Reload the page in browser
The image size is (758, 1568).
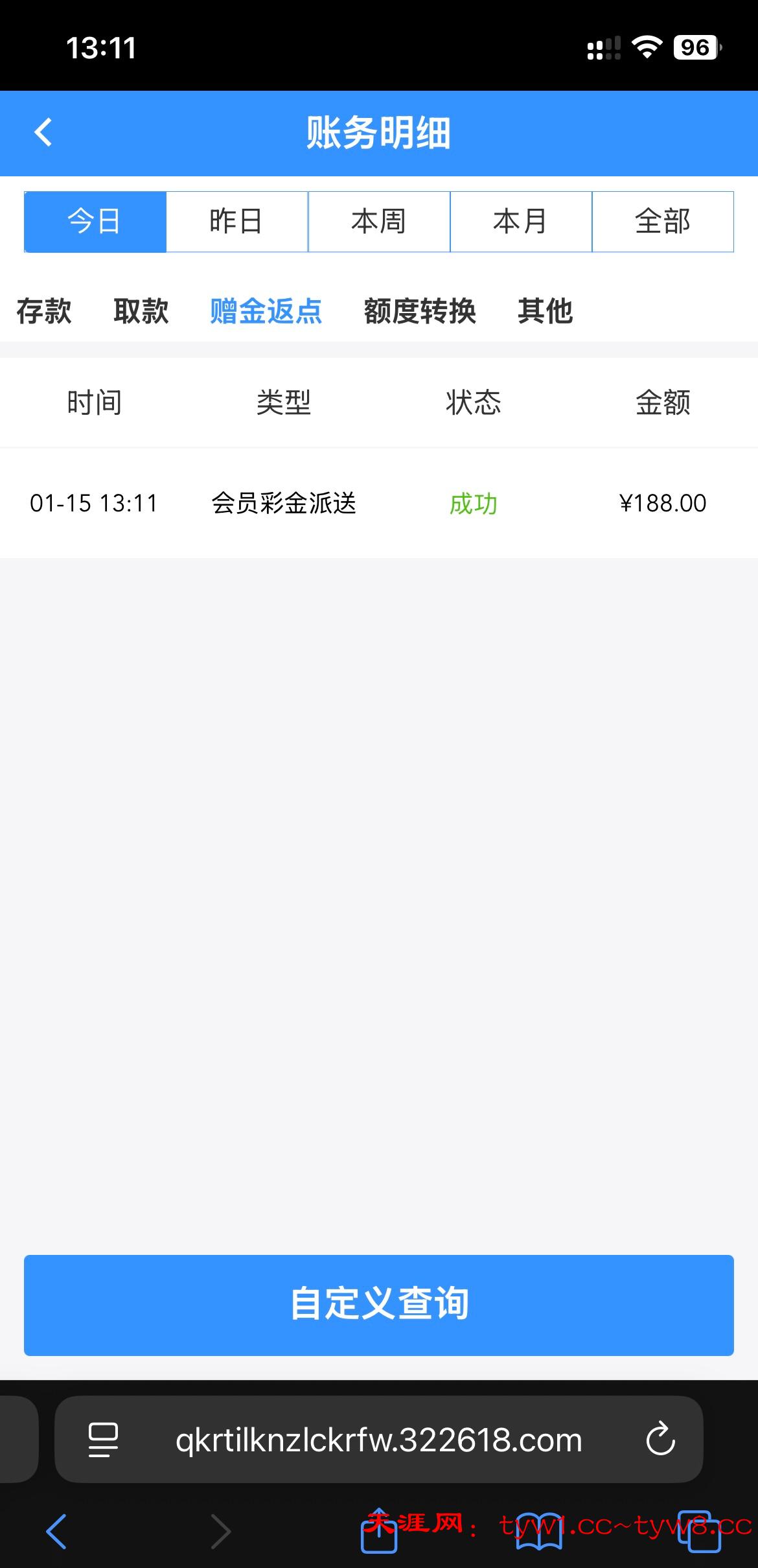click(x=660, y=1439)
